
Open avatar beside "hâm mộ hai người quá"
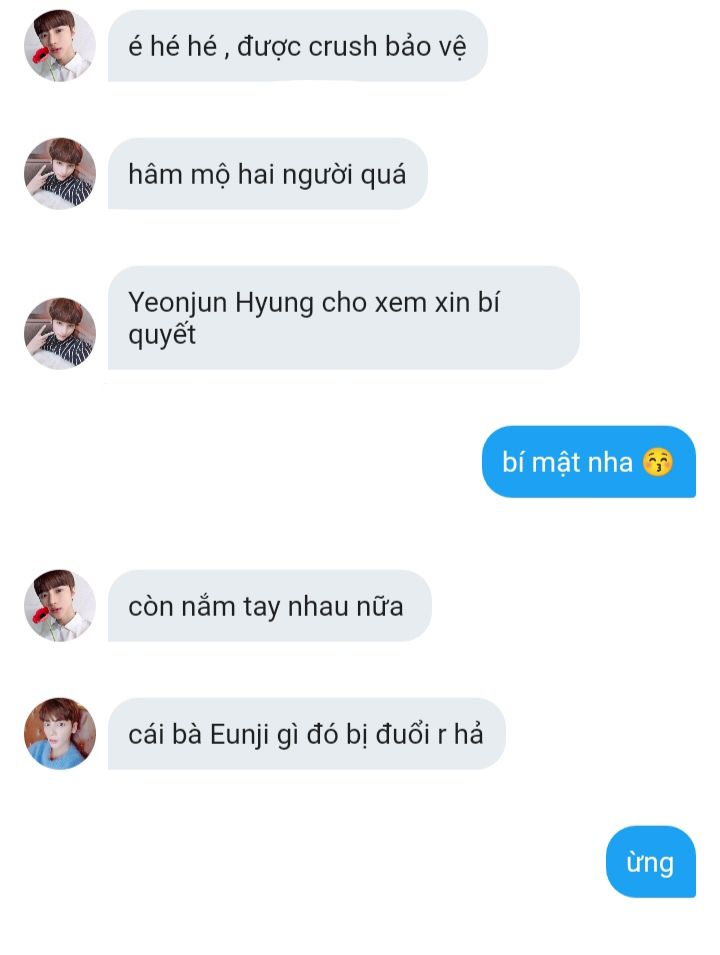point(60,174)
